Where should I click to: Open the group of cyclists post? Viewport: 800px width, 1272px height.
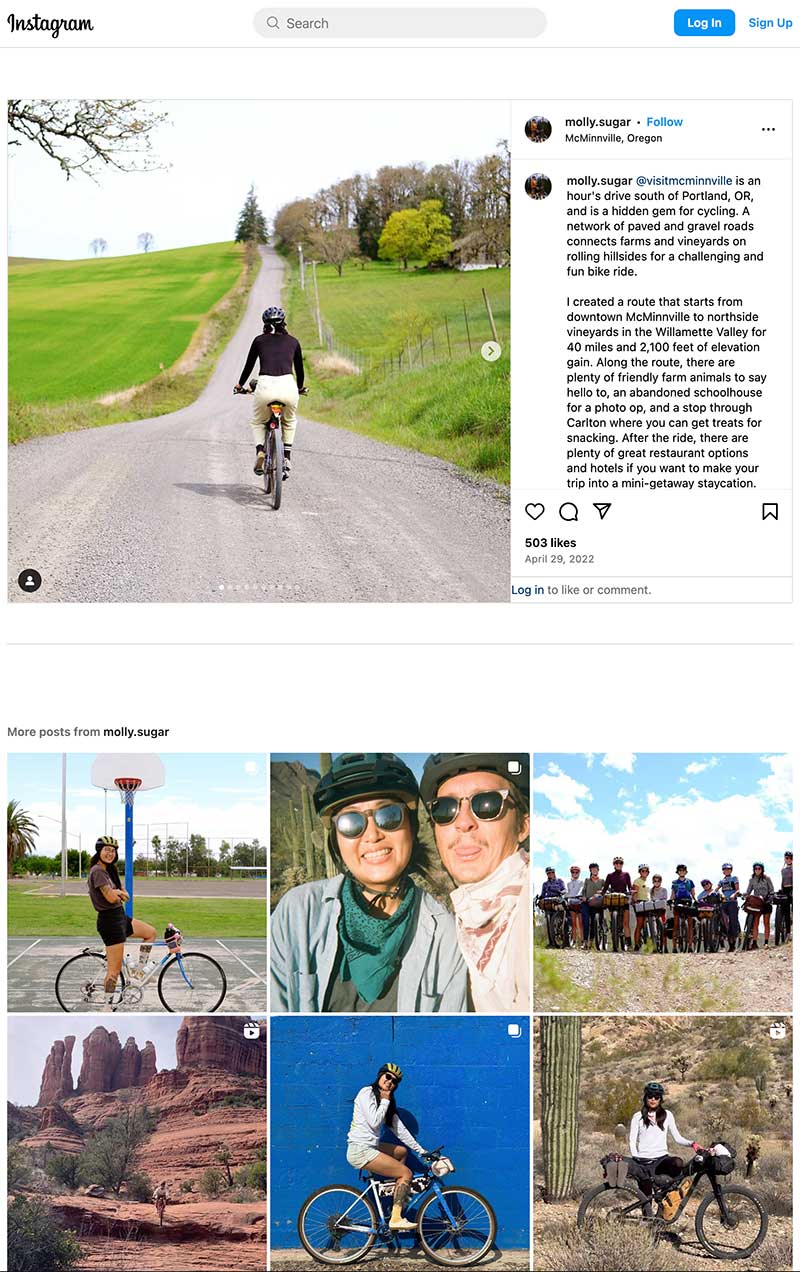pyautogui.click(x=662, y=882)
